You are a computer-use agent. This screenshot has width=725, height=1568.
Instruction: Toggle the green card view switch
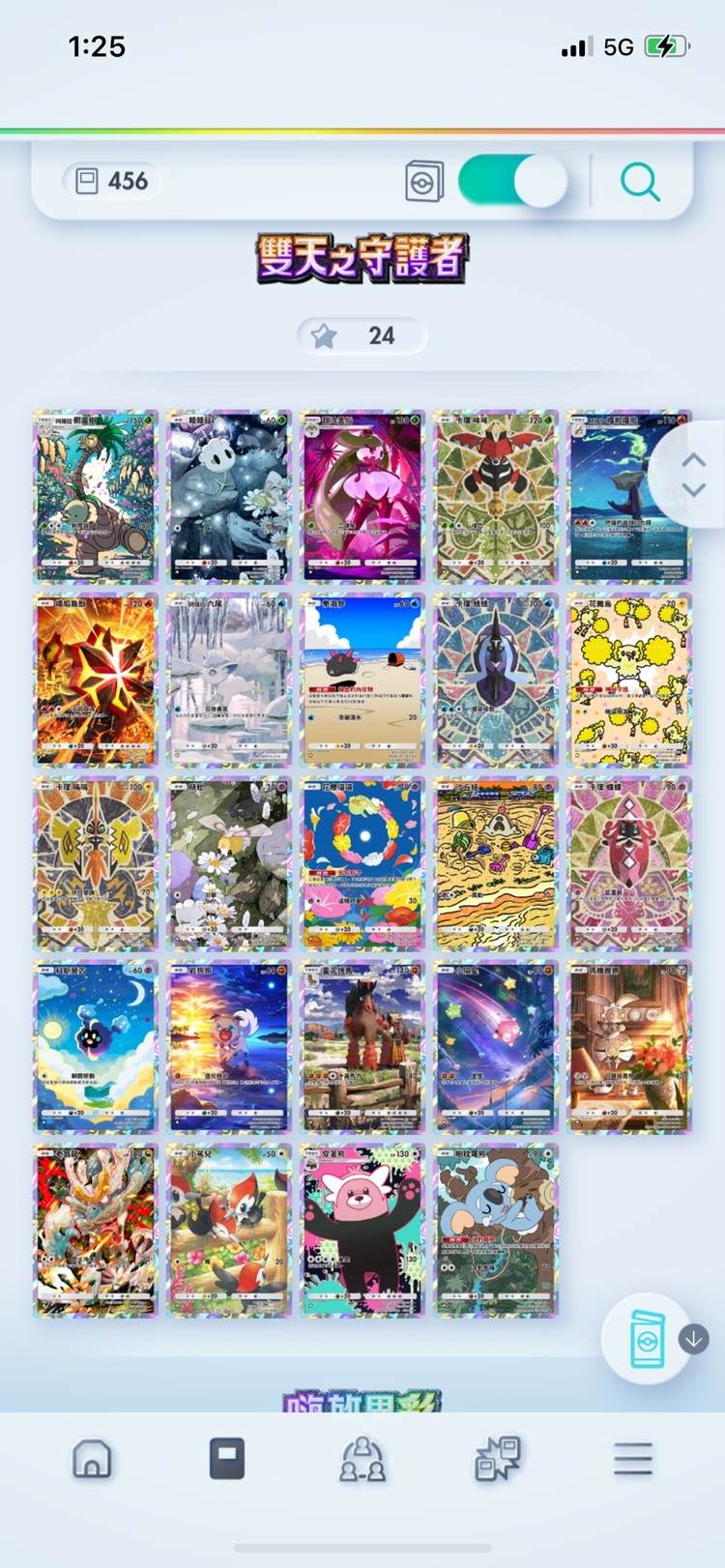click(512, 181)
